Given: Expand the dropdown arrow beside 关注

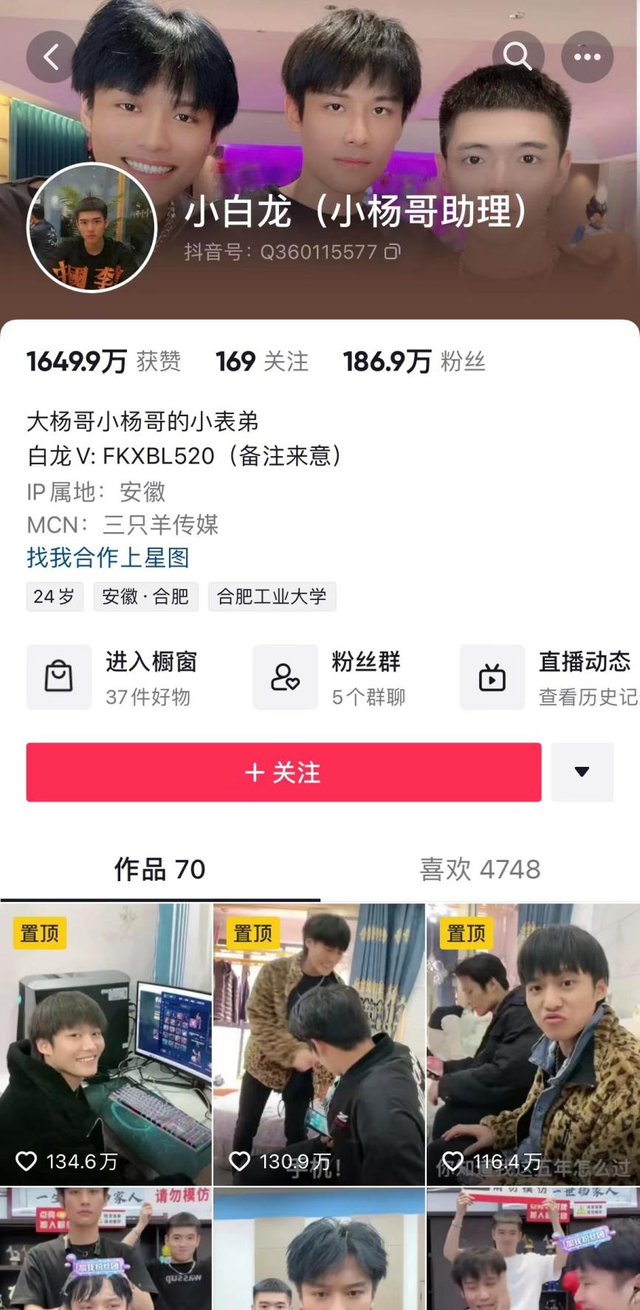Looking at the screenshot, I should coord(582,772).
